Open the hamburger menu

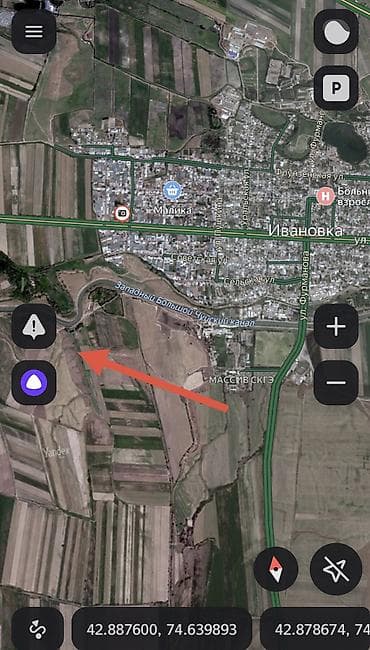click(x=34, y=32)
